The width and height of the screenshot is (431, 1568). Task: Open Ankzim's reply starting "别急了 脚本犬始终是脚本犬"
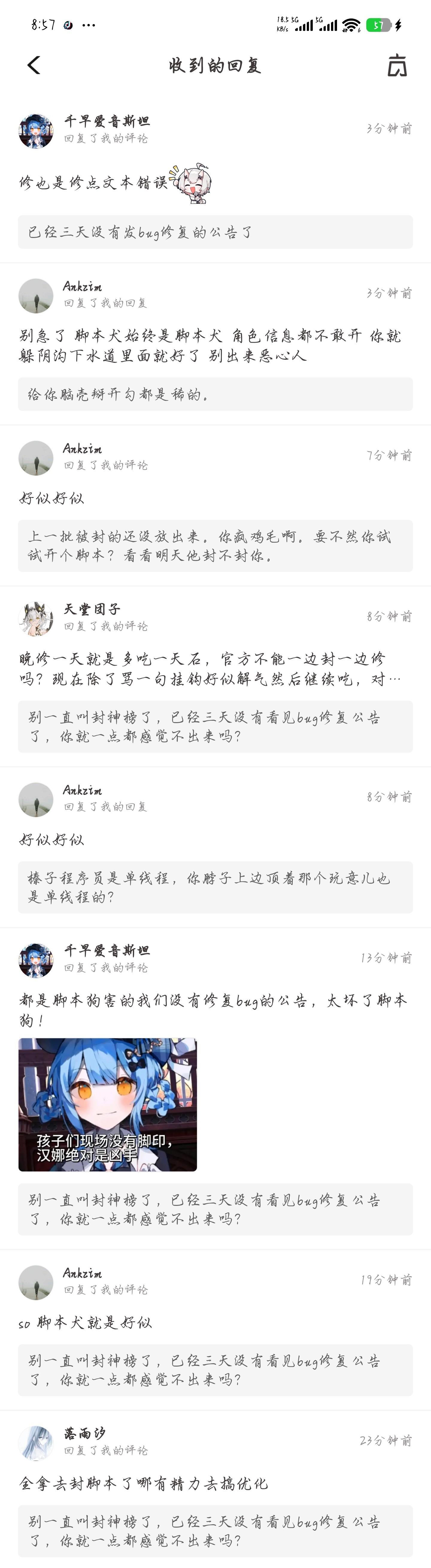coord(210,345)
